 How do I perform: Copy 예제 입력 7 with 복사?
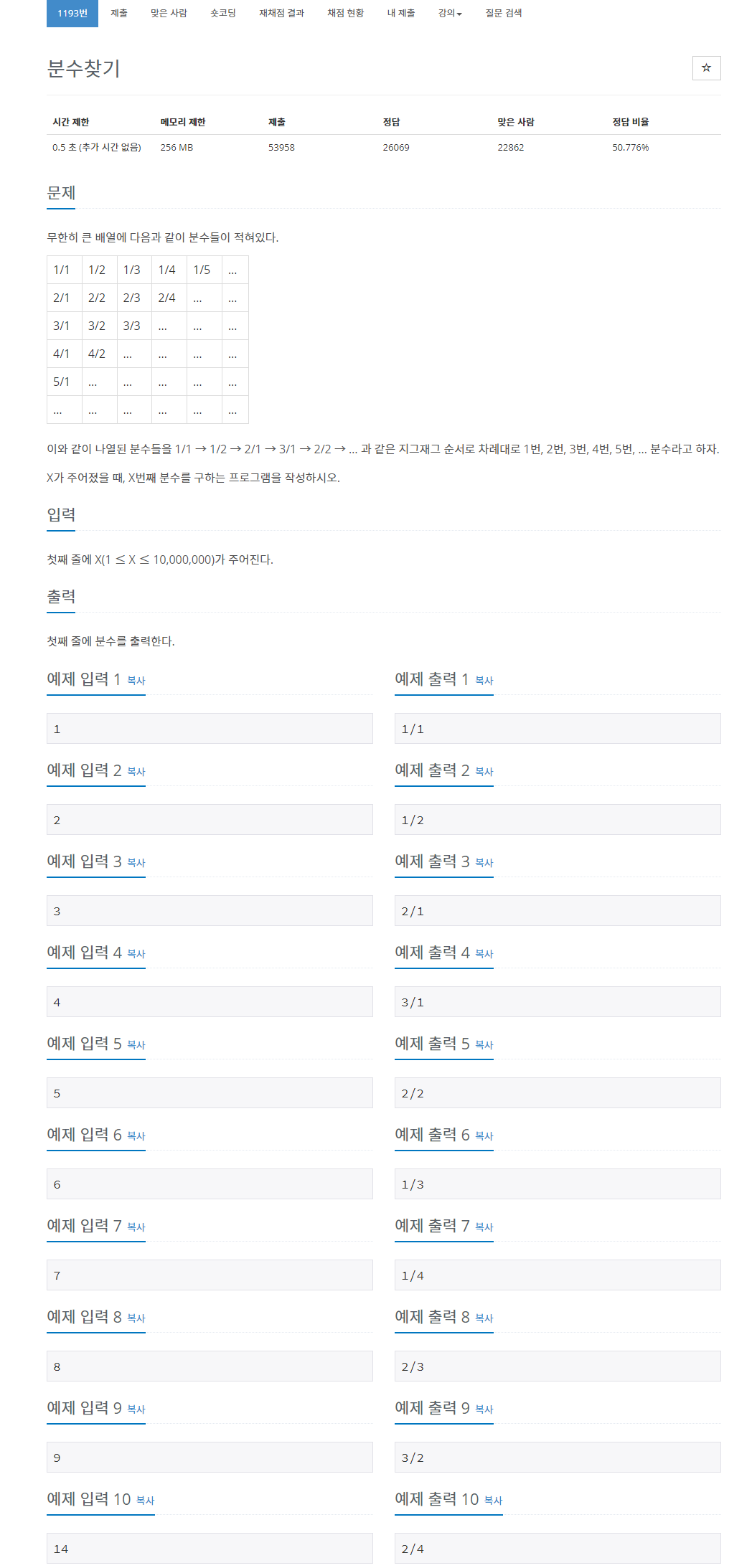[x=136, y=1227]
